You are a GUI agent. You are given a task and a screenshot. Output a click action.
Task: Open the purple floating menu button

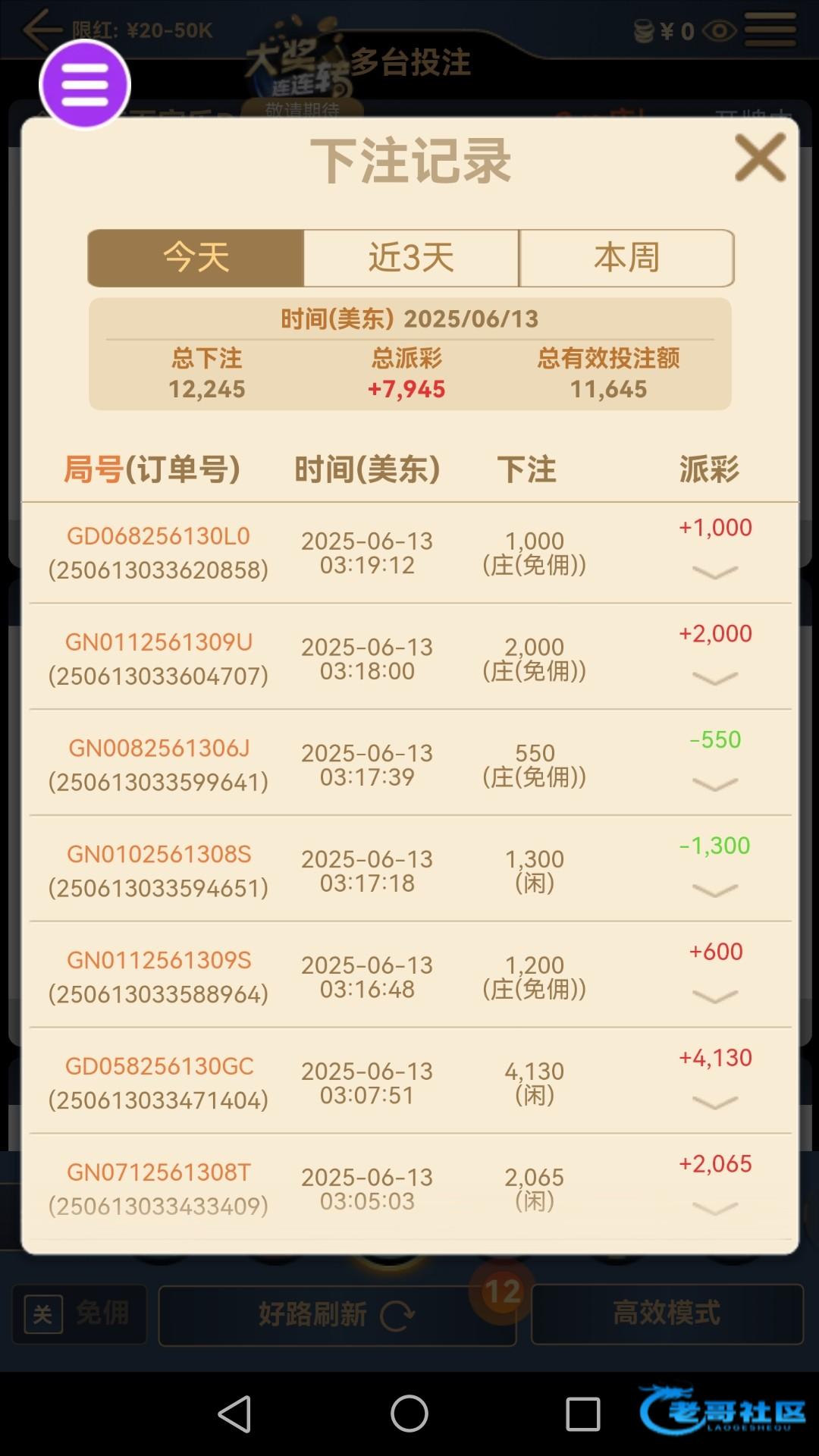click(85, 85)
